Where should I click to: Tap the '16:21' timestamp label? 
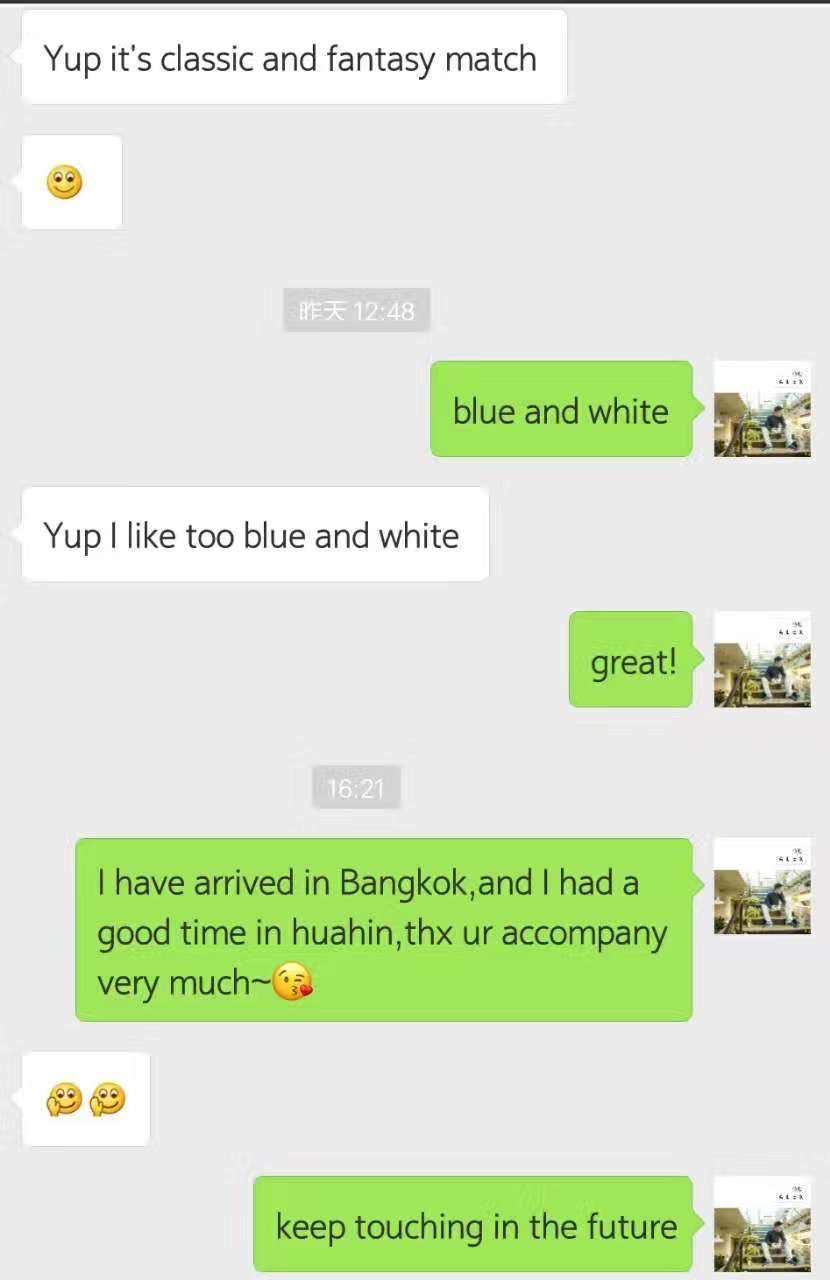pyautogui.click(x=356, y=787)
